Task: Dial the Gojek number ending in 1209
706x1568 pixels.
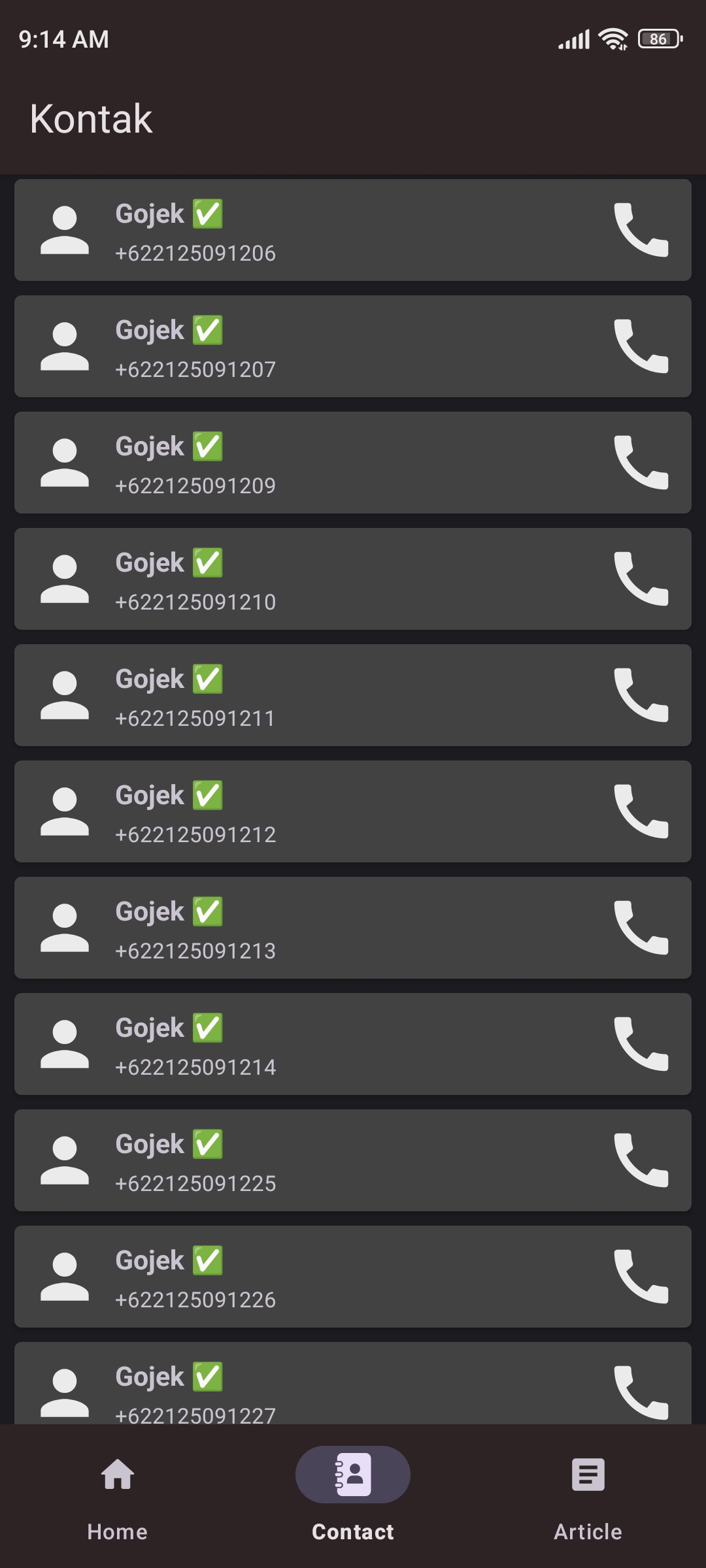Action: (x=641, y=463)
